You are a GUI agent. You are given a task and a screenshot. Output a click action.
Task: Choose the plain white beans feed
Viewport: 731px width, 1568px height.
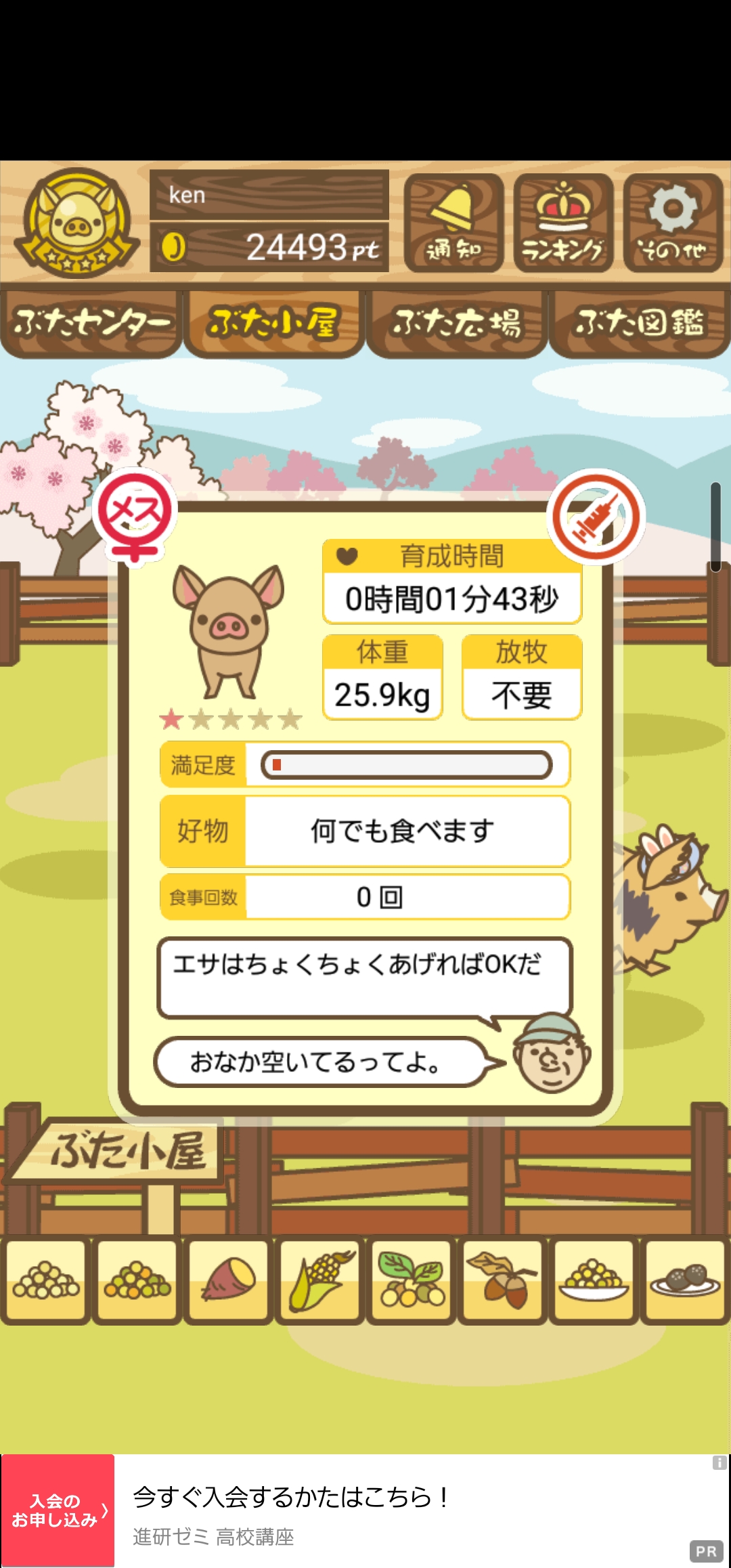(46, 1279)
